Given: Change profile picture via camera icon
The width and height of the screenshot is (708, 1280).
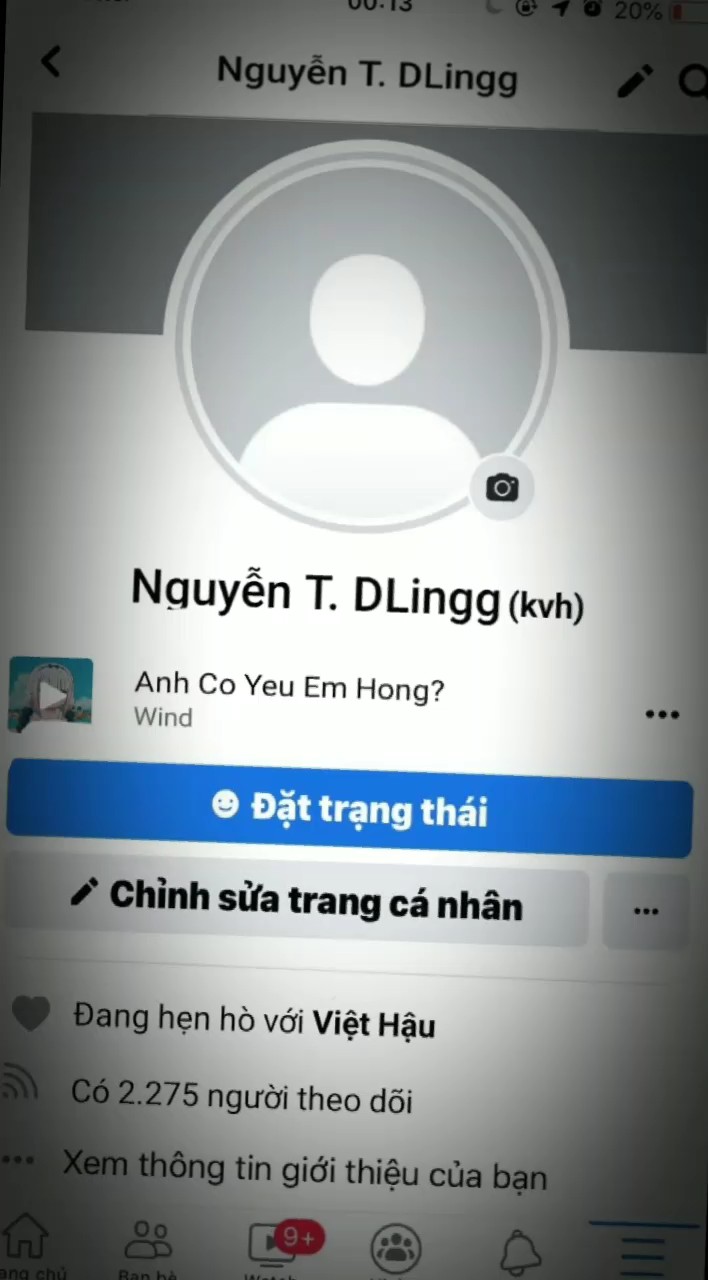Looking at the screenshot, I should [501, 487].
